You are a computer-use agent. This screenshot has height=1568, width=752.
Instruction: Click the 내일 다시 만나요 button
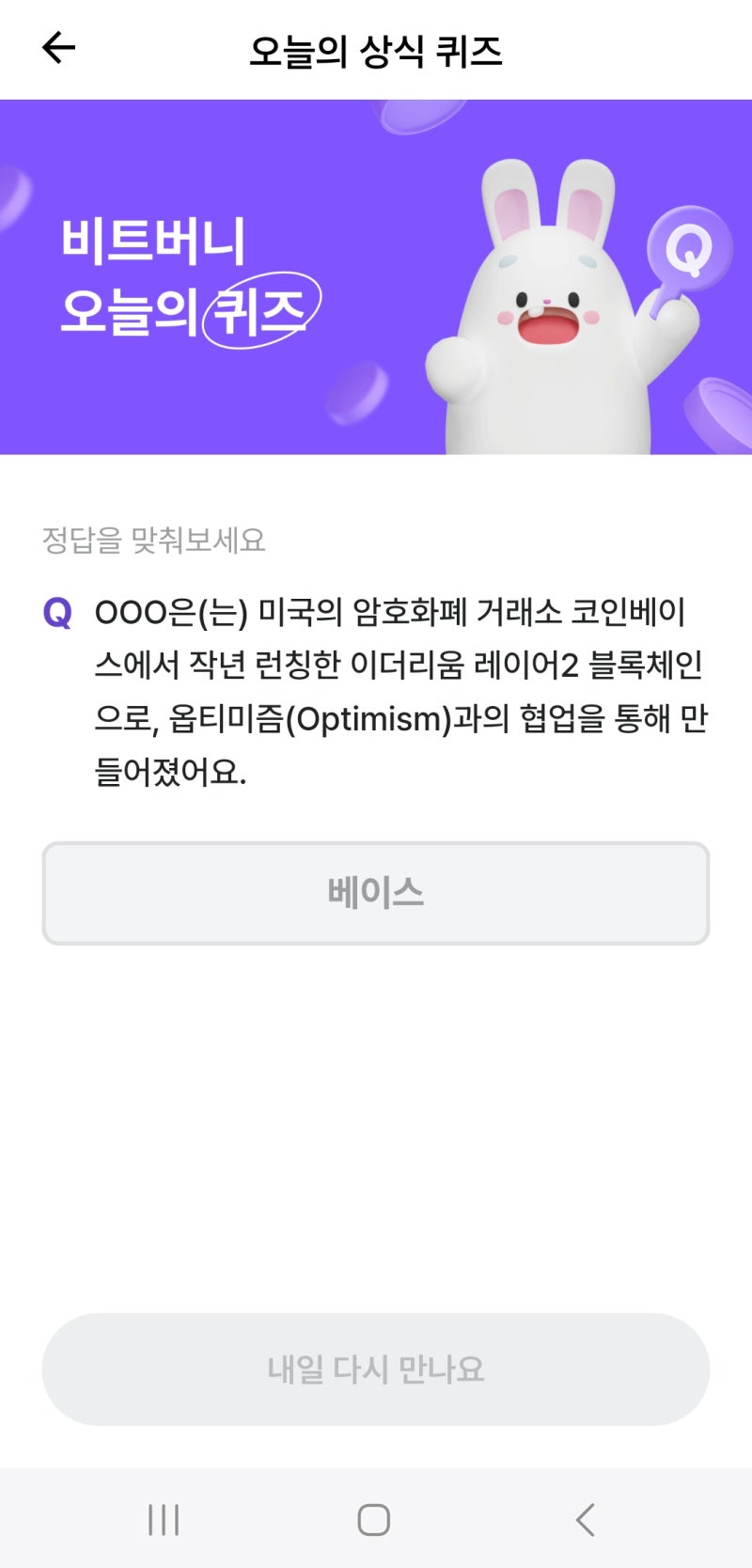376,1371
